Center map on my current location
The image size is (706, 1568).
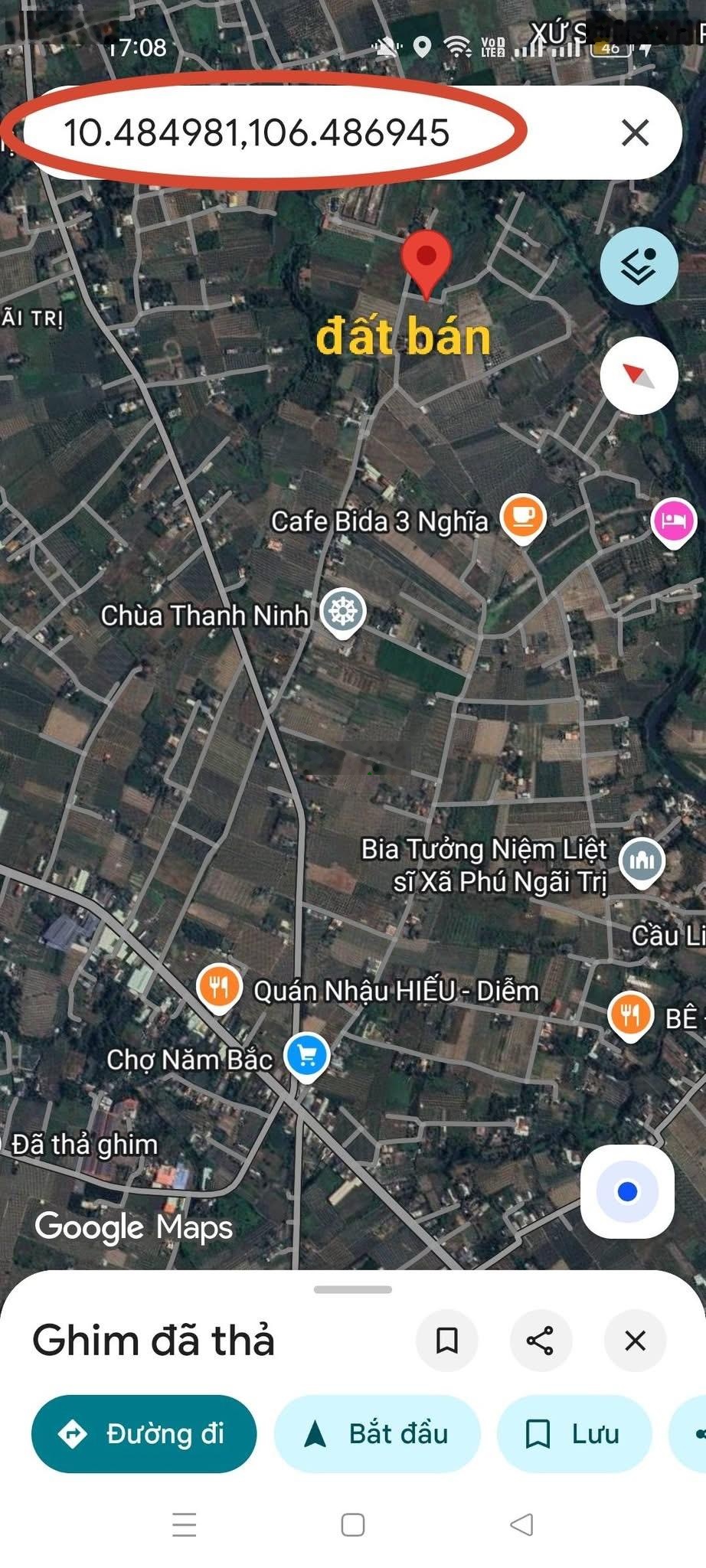[x=627, y=1191]
